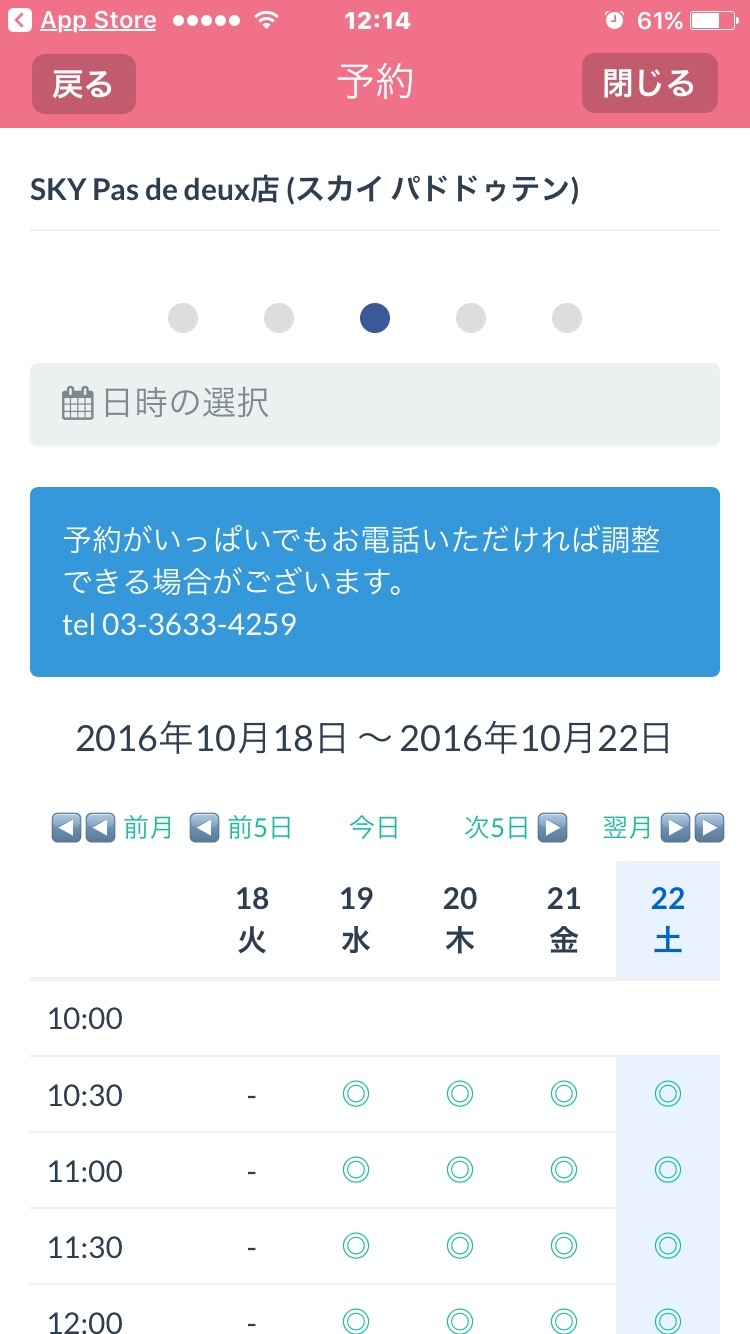The width and height of the screenshot is (750, 1334).
Task: Go back with the 戻る button
Action: click(x=83, y=84)
